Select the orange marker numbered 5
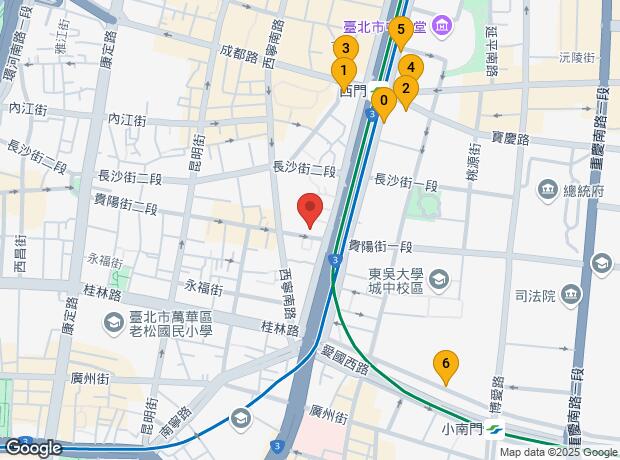Screen dimensions: 620x460 click(x=400, y=30)
